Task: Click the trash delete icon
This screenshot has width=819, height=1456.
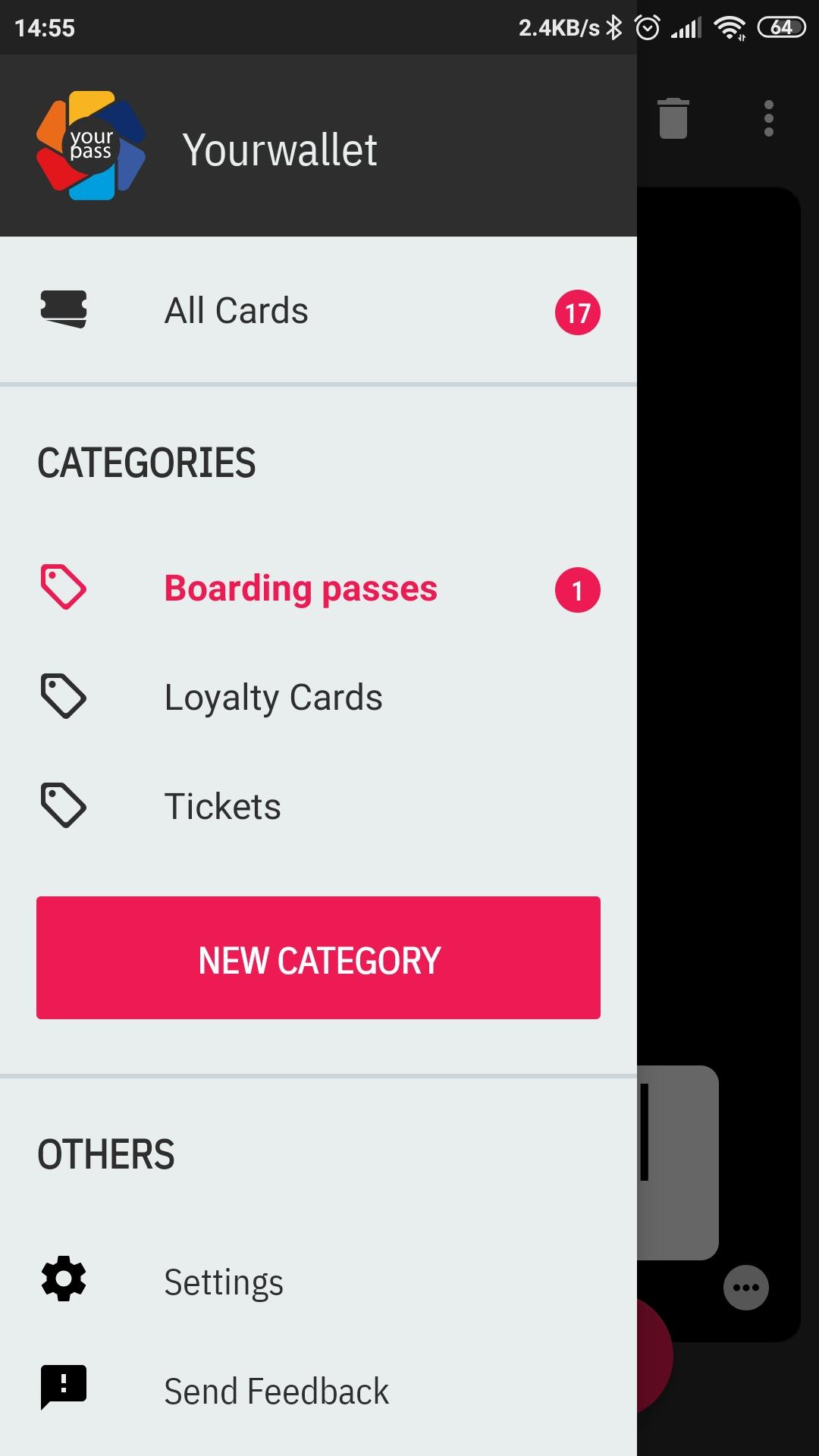Action: (673, 118)
